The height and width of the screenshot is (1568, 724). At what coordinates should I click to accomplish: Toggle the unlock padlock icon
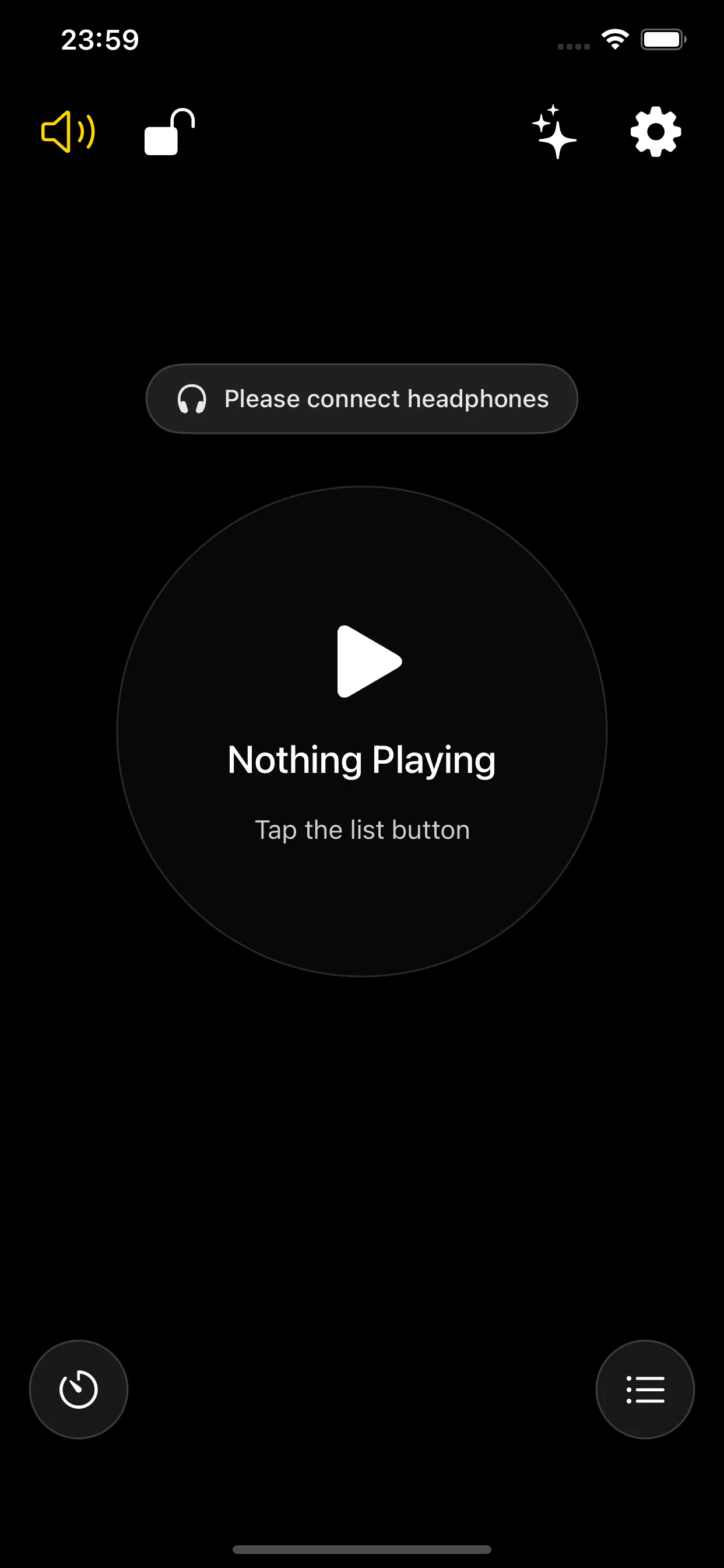[x=169, y=131]
